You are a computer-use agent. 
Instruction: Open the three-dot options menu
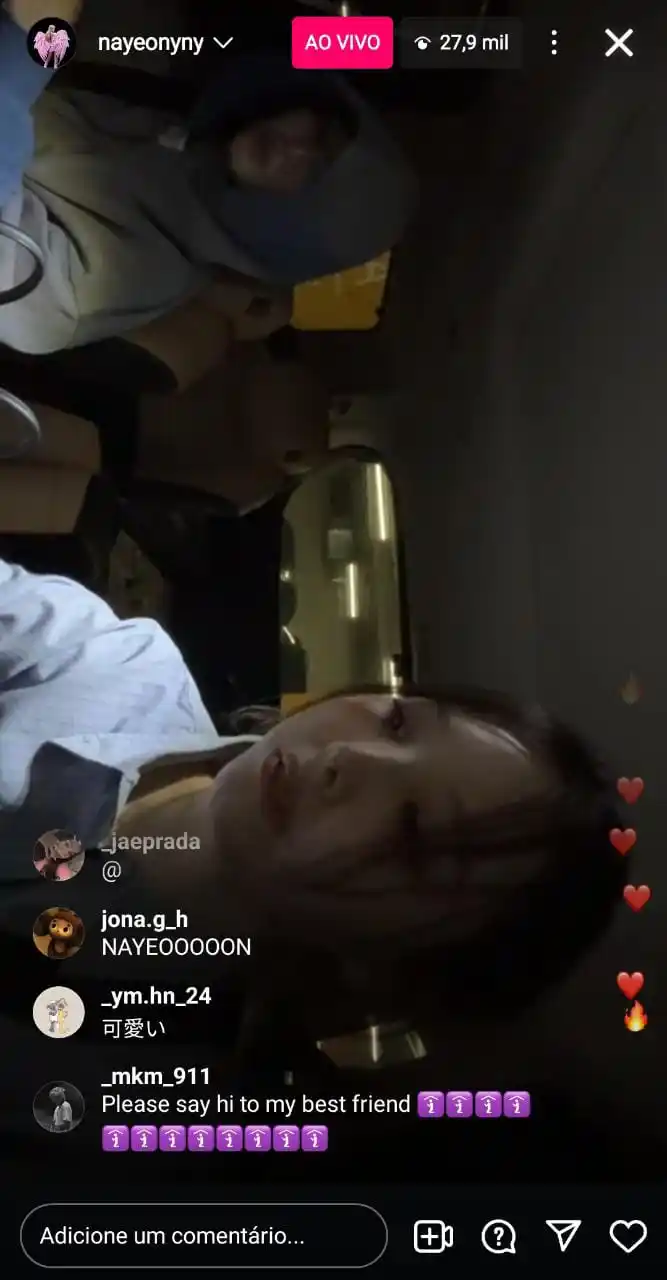tap(554, 43)
